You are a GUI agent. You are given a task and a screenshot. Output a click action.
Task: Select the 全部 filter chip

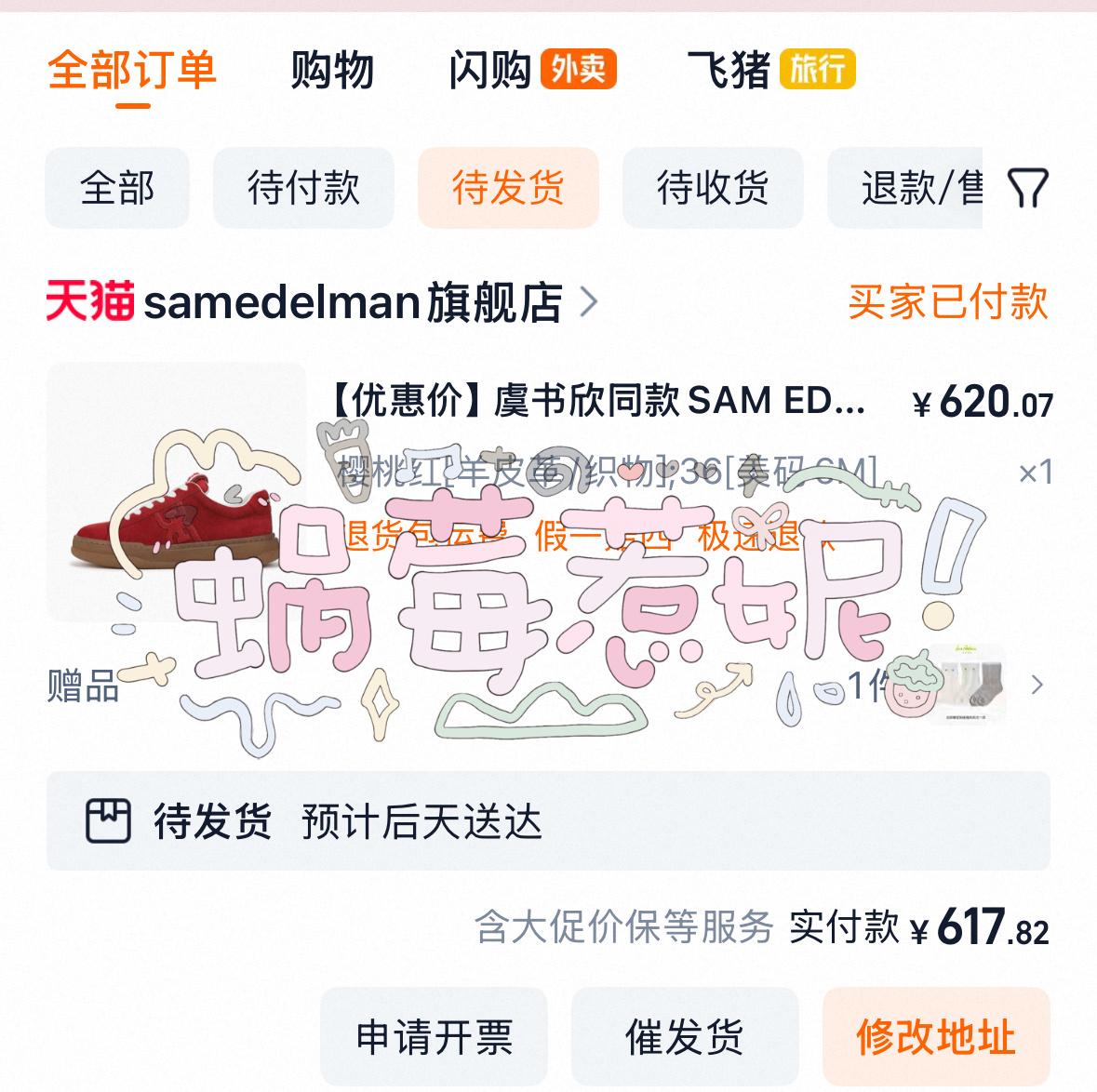coord(117,188)
